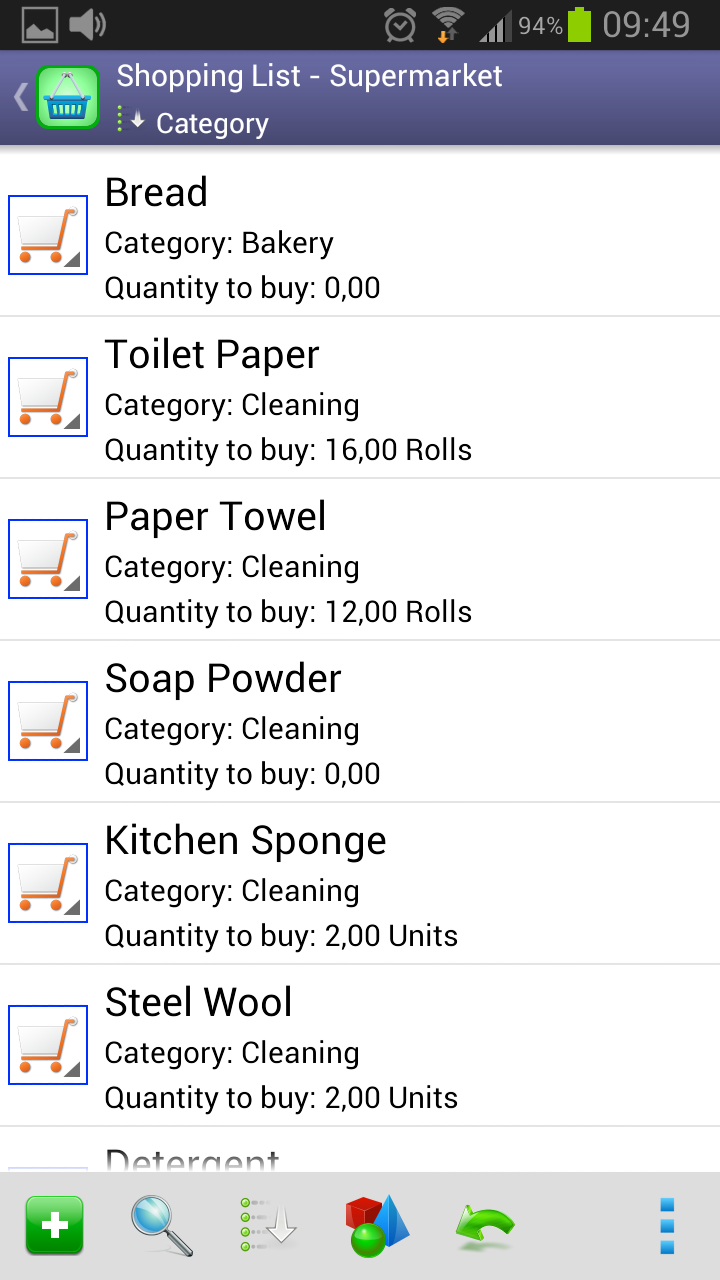Open the Toilet Paper item
720x1280 pixels.
click(x=400, y=398)
